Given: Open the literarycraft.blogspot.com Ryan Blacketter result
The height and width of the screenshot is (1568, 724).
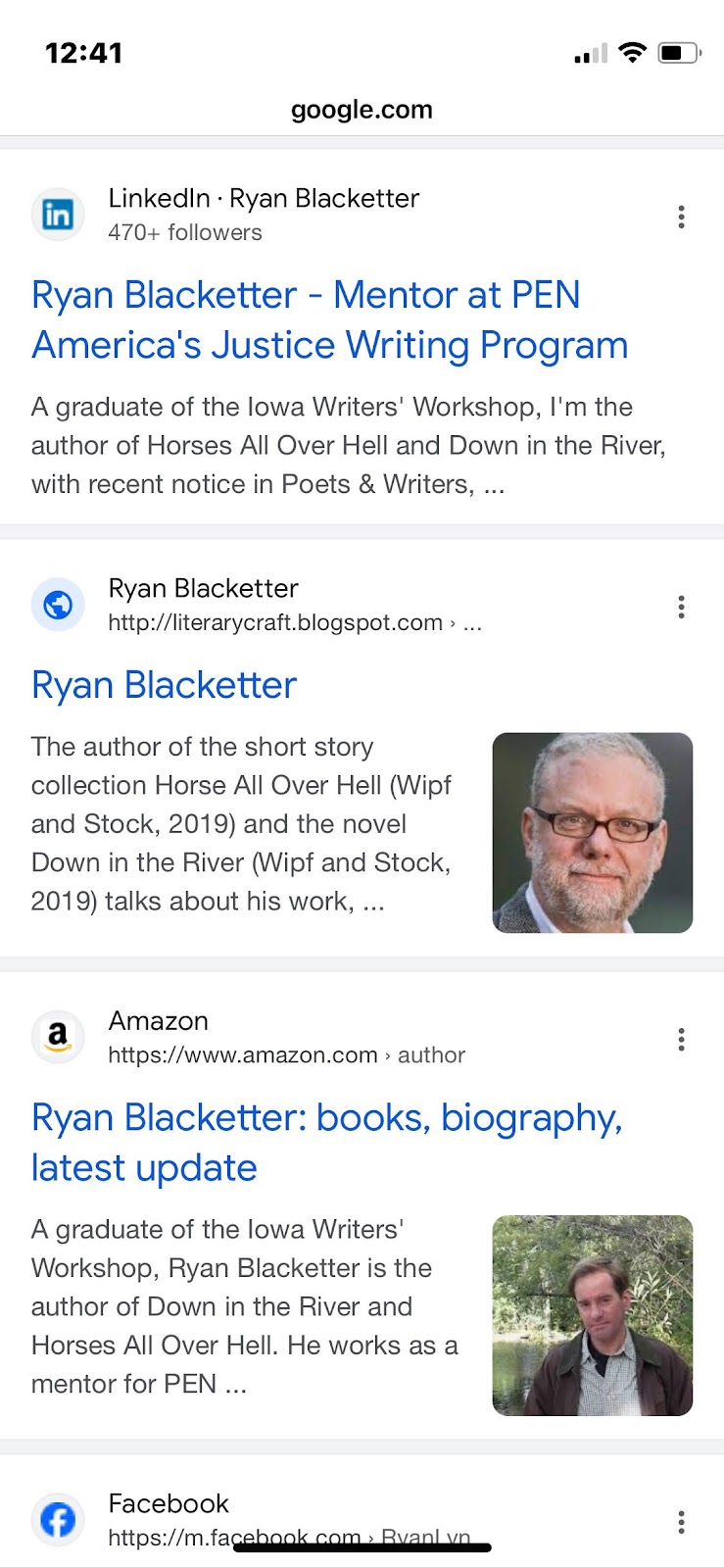Looking at the screenshot, I should coord(164,685).
